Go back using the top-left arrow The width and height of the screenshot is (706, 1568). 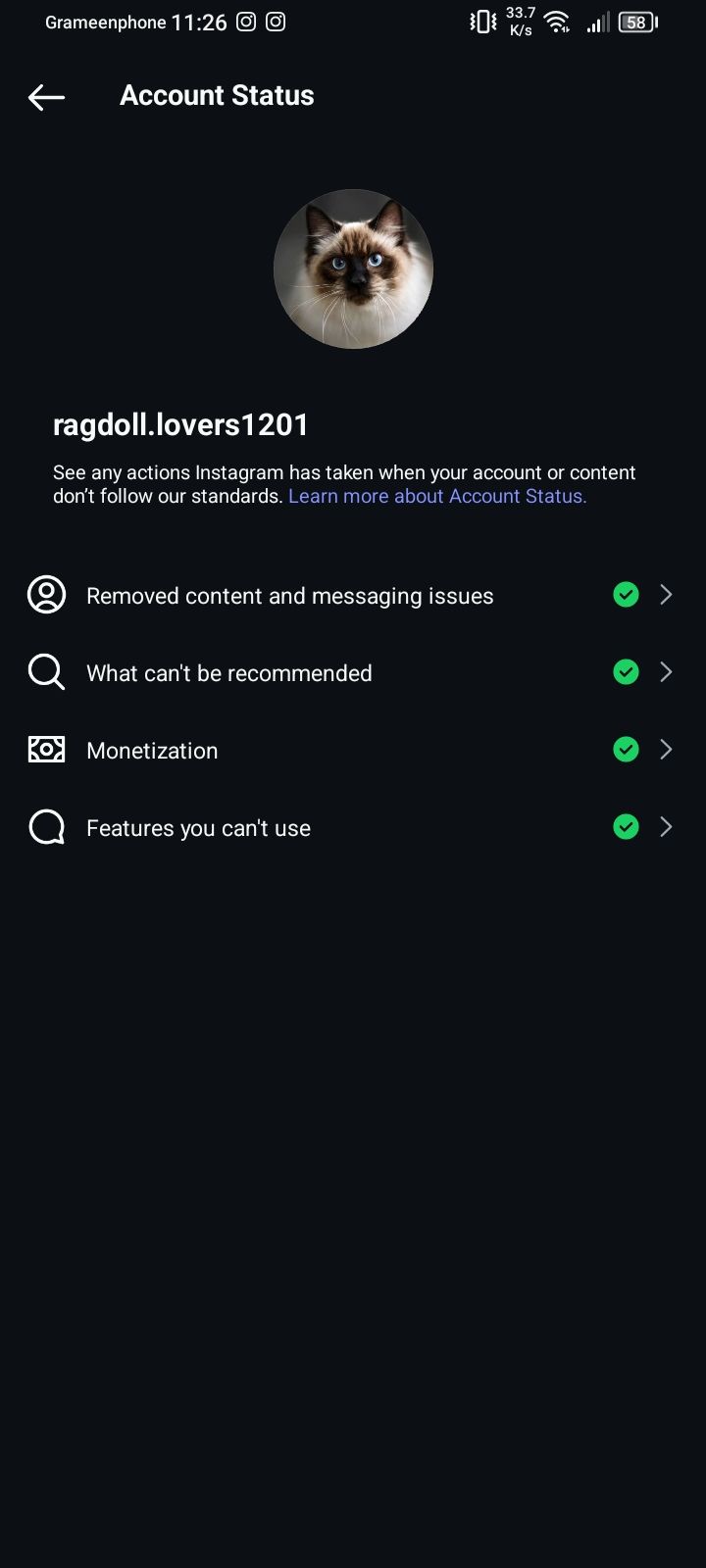point(46,96)
